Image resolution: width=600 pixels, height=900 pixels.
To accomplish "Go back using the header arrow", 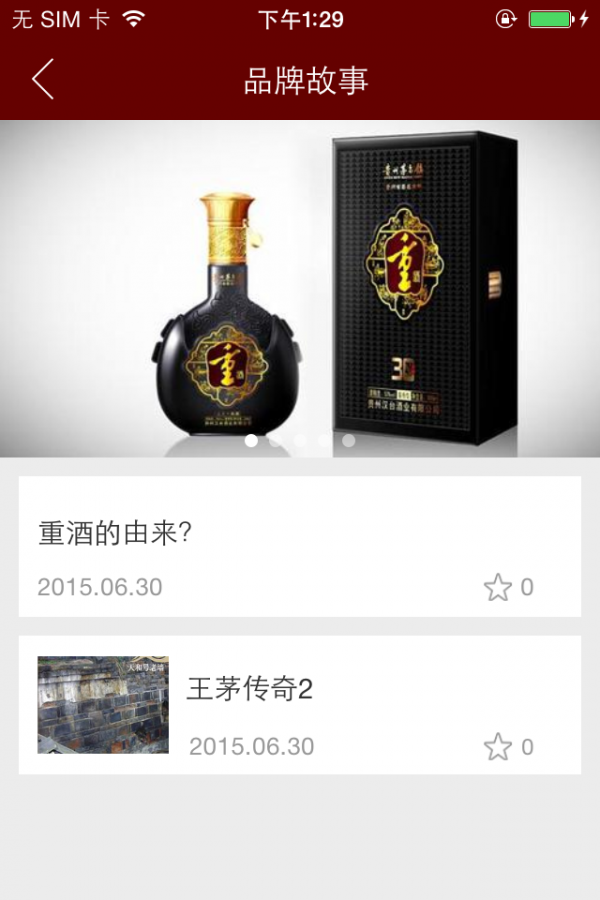I will [x=43, y=80].
